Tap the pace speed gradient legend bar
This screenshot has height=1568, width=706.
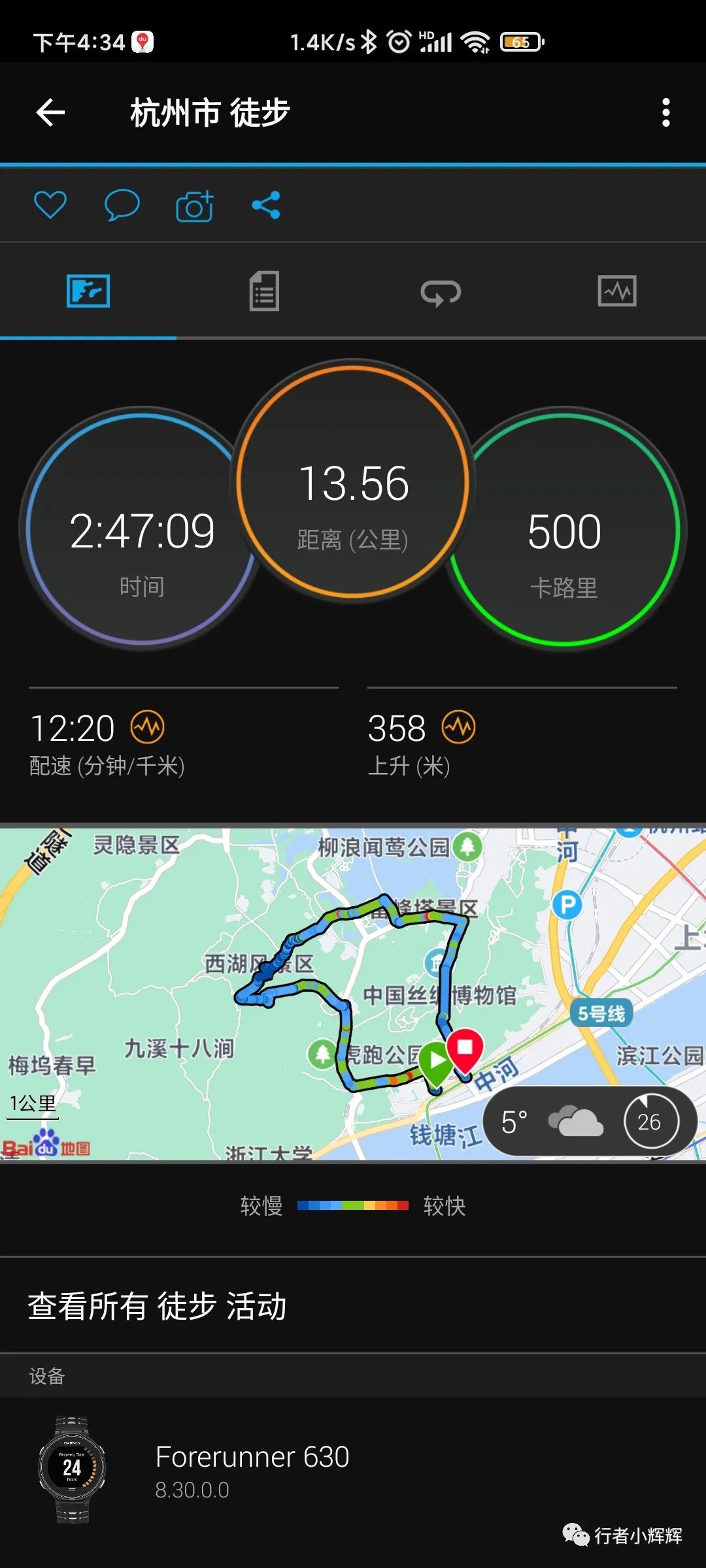click(353, 1205)
